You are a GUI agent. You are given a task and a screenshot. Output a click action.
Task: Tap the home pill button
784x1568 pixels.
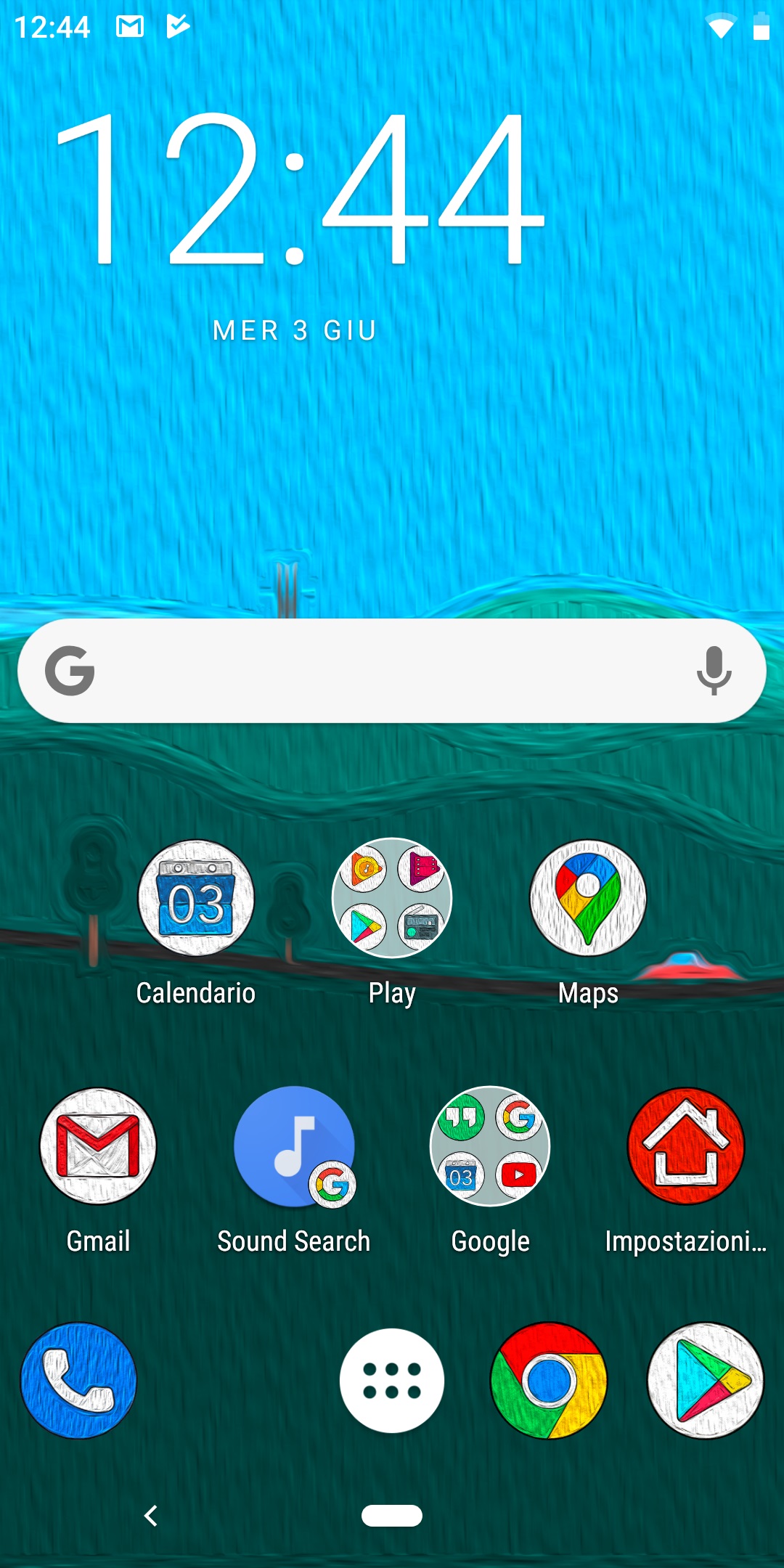click(x=392, y=1516)
